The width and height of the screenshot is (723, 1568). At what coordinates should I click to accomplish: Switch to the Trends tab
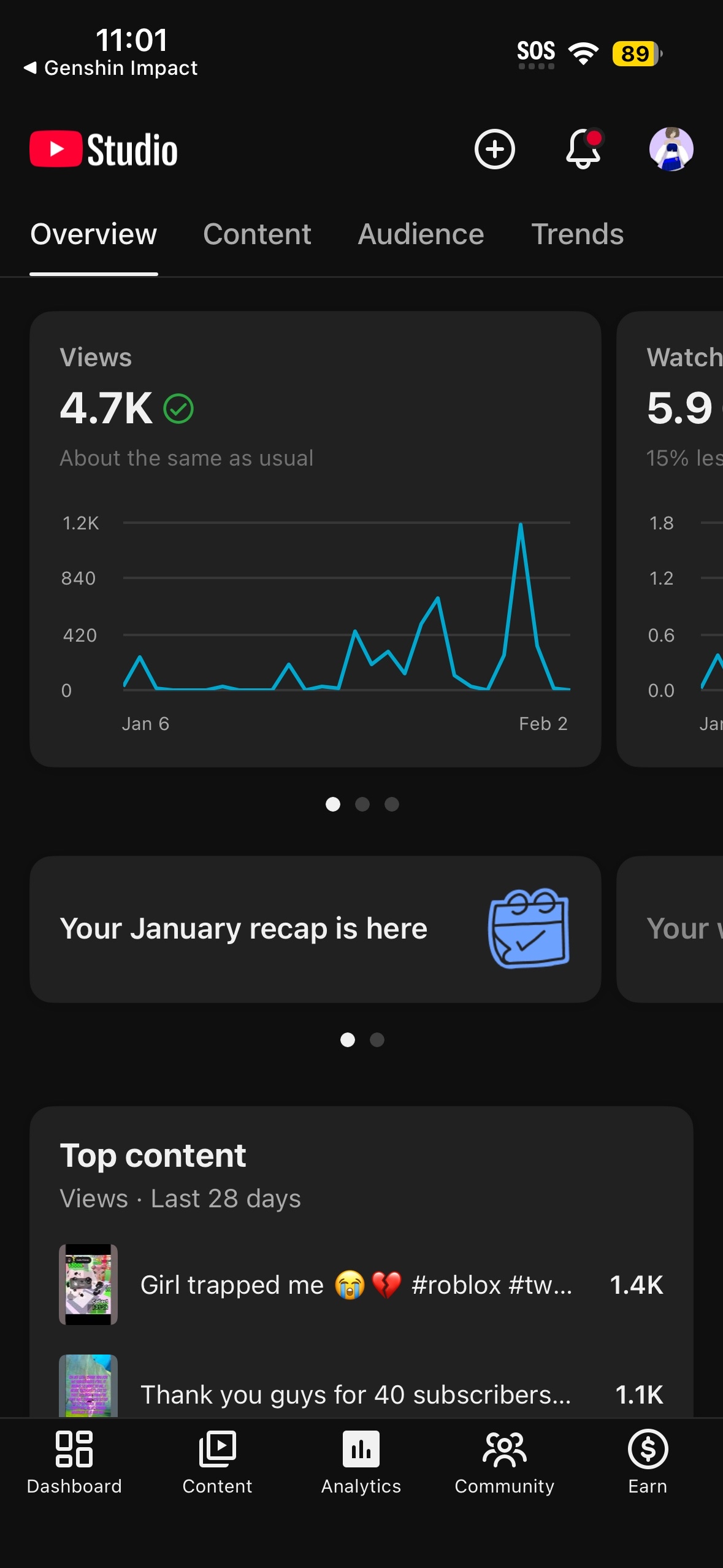pyautogui.click(x=577, y=234)
